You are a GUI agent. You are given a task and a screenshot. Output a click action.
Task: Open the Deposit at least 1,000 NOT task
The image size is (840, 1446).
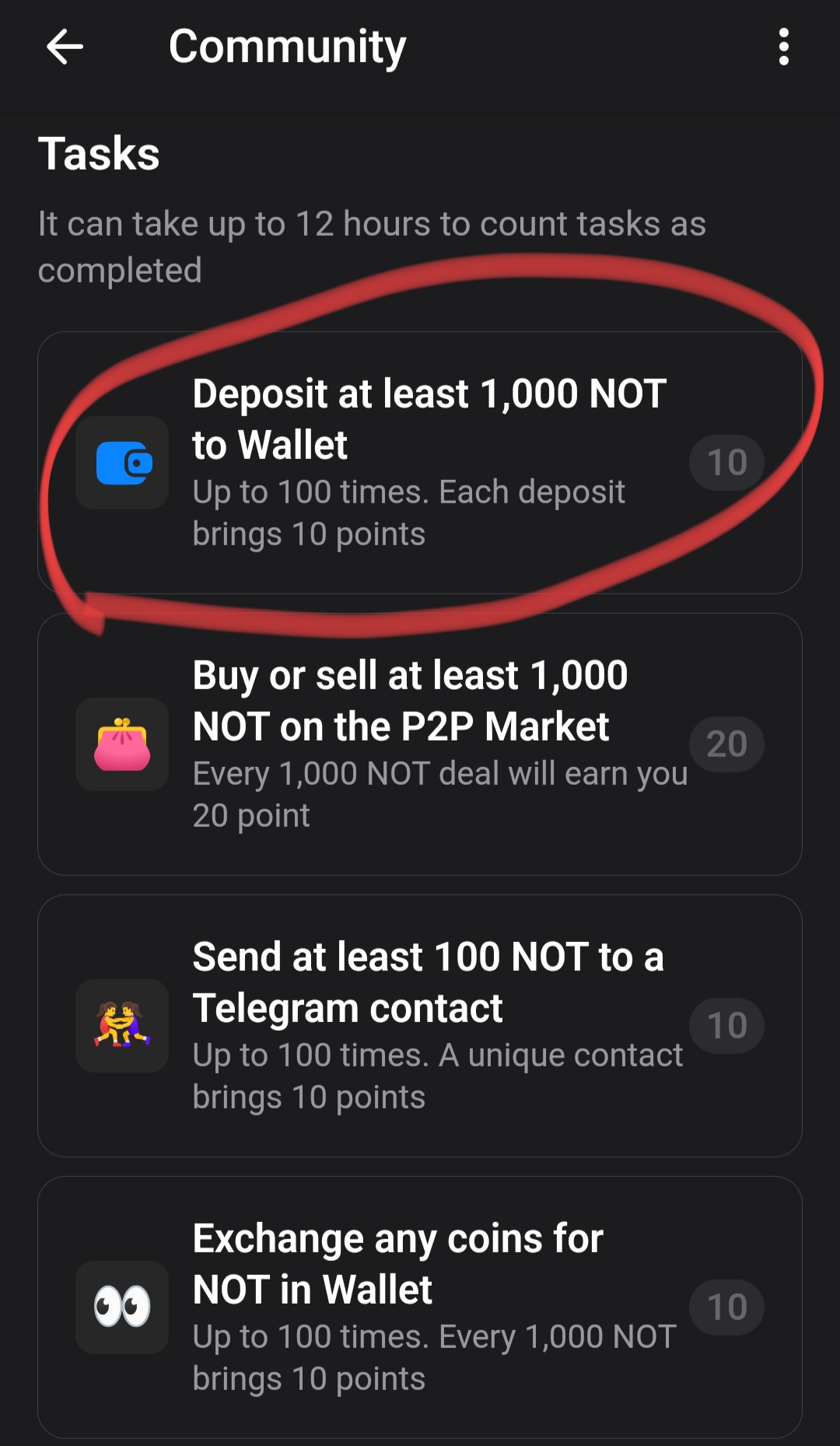(x=420, y=463)
